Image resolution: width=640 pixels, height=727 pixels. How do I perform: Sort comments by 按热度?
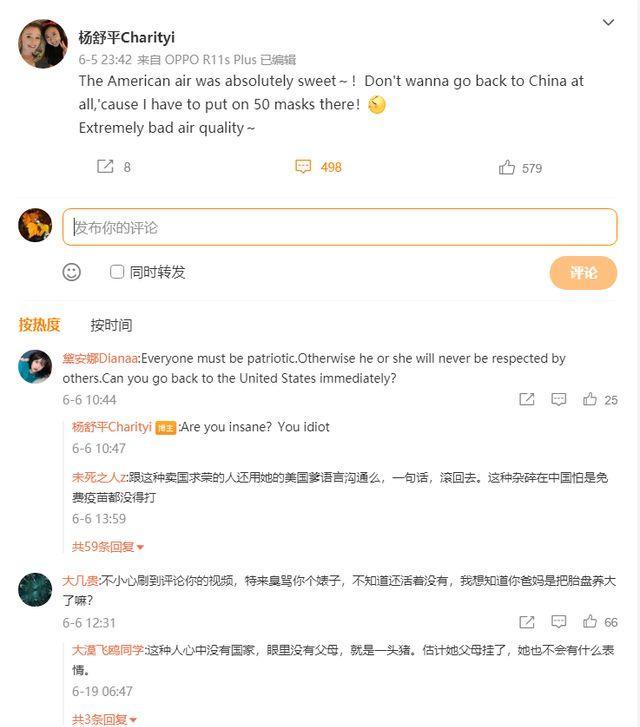pyautogui.click(x=39, y=324)
